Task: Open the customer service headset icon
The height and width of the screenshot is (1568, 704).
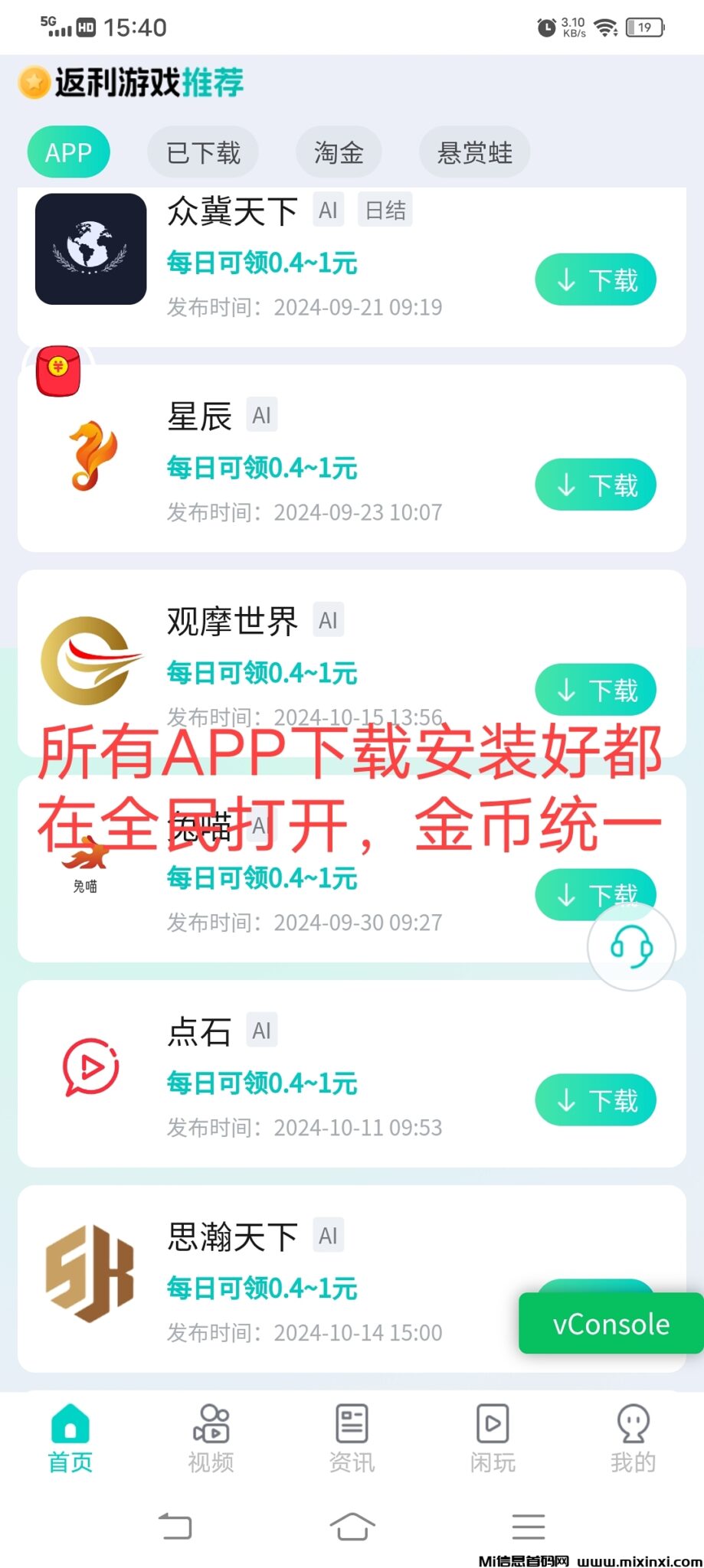Action: coord(631,947)
